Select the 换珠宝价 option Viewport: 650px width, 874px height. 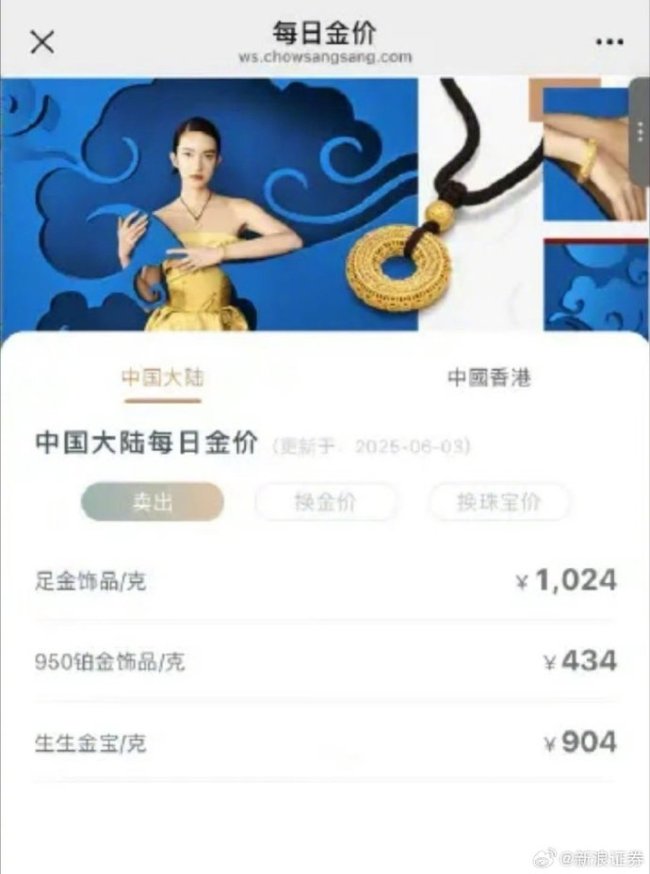[x=499, y=502]
